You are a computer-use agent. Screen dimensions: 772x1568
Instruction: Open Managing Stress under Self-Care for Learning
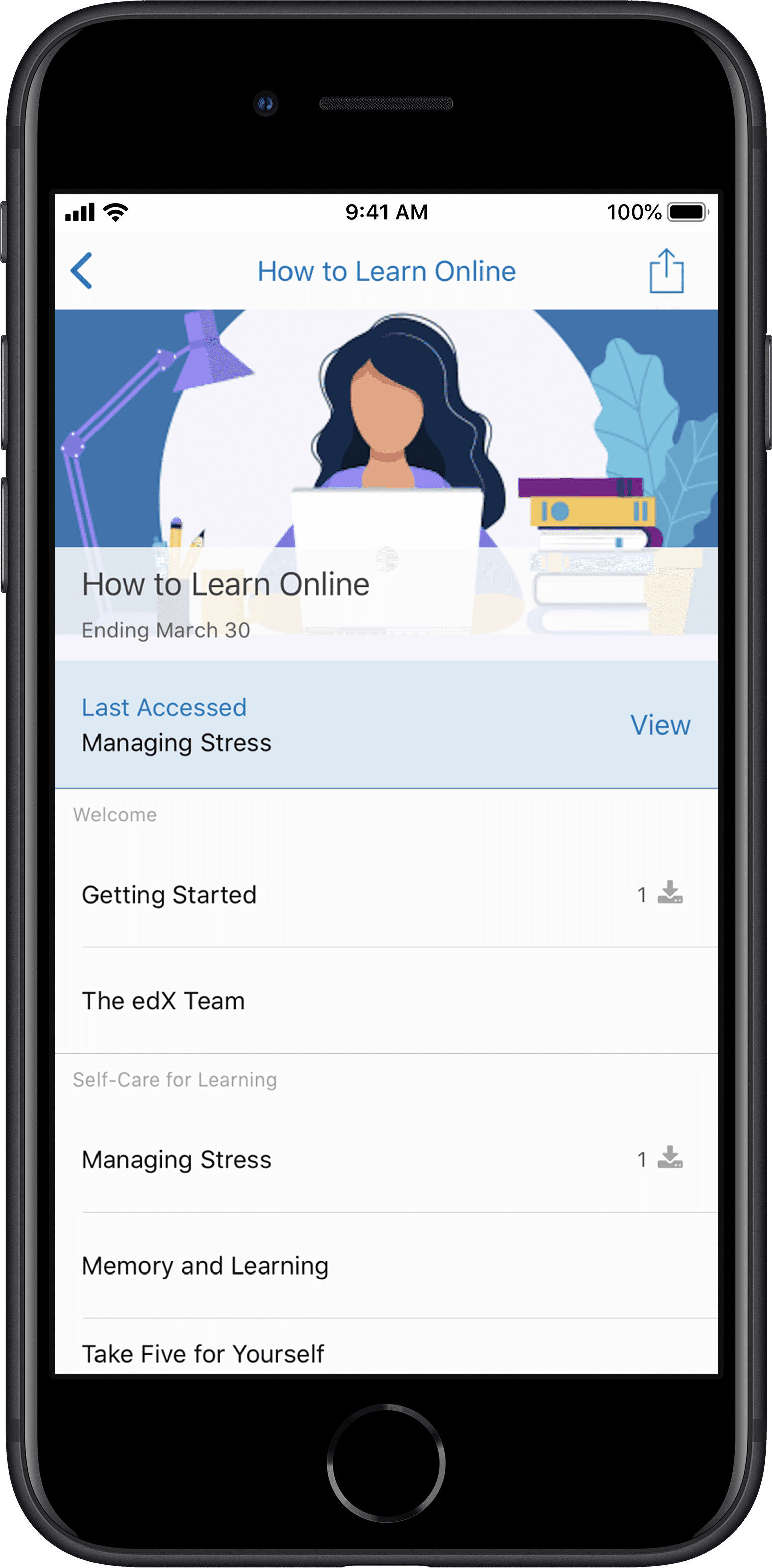coord(176,1159)
